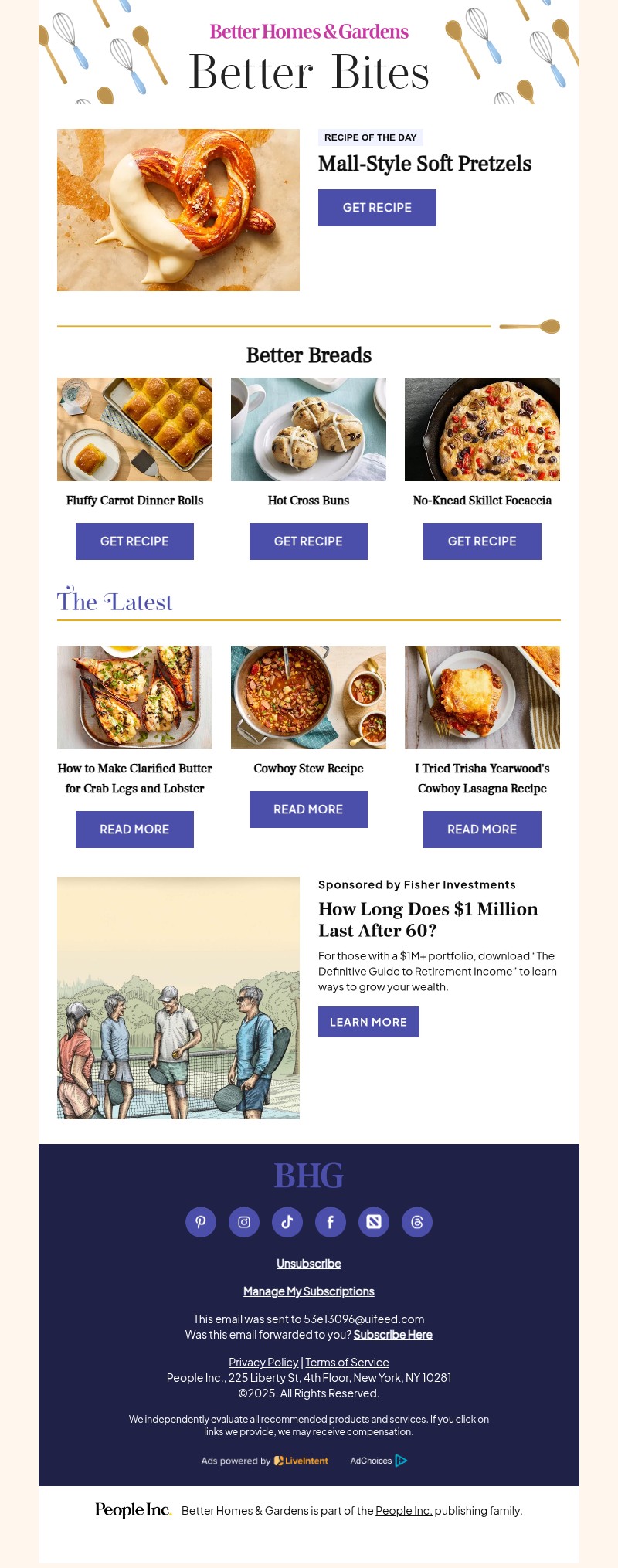This screenshot has height=1568, width=618.
Task: Open Manage My Subscriptions
Action: pyautogui.click(x=309, y=1291)
